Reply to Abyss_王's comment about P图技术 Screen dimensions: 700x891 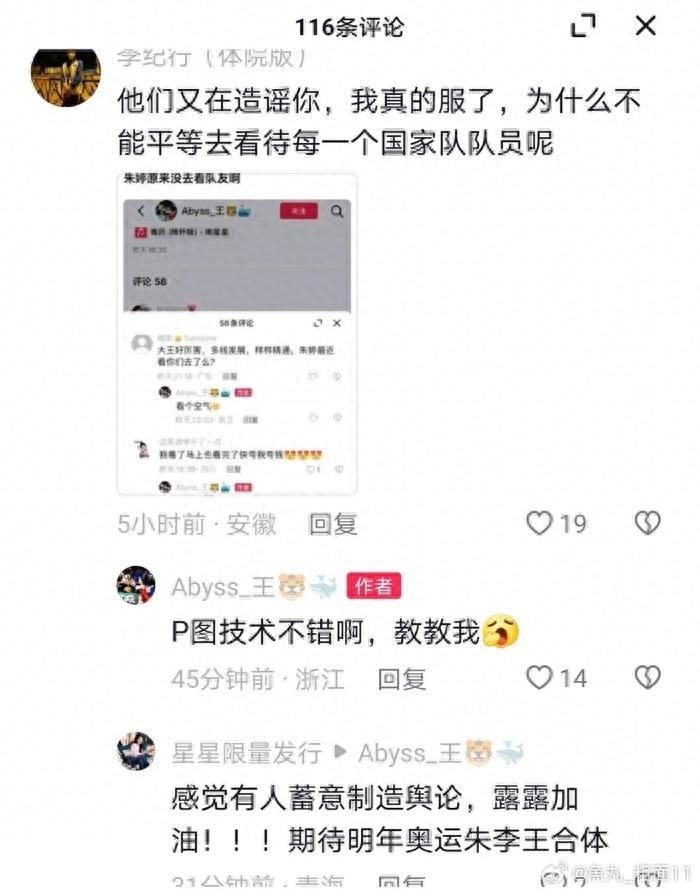(402, 679)
